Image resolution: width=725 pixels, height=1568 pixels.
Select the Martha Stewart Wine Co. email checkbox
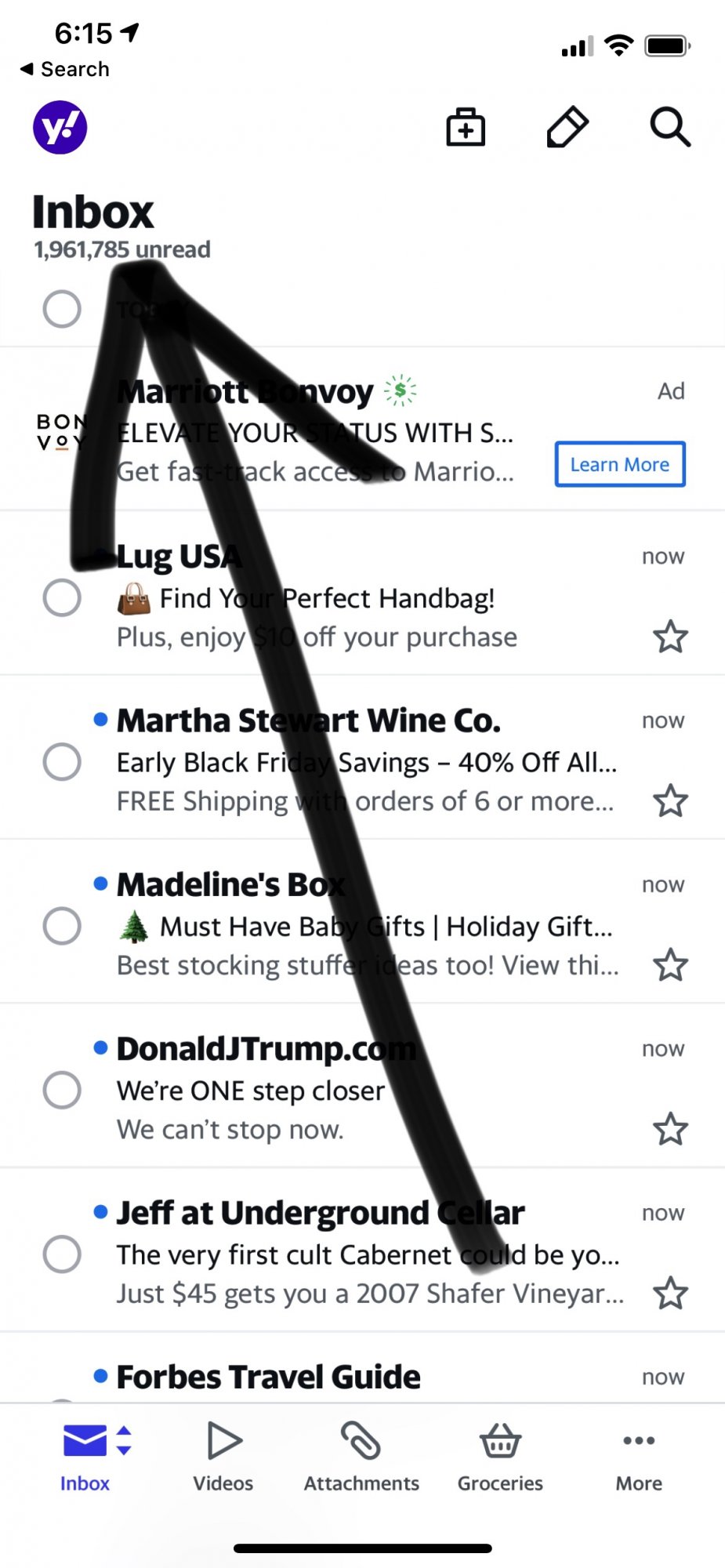pyautogui.click(x=62, y=761)
